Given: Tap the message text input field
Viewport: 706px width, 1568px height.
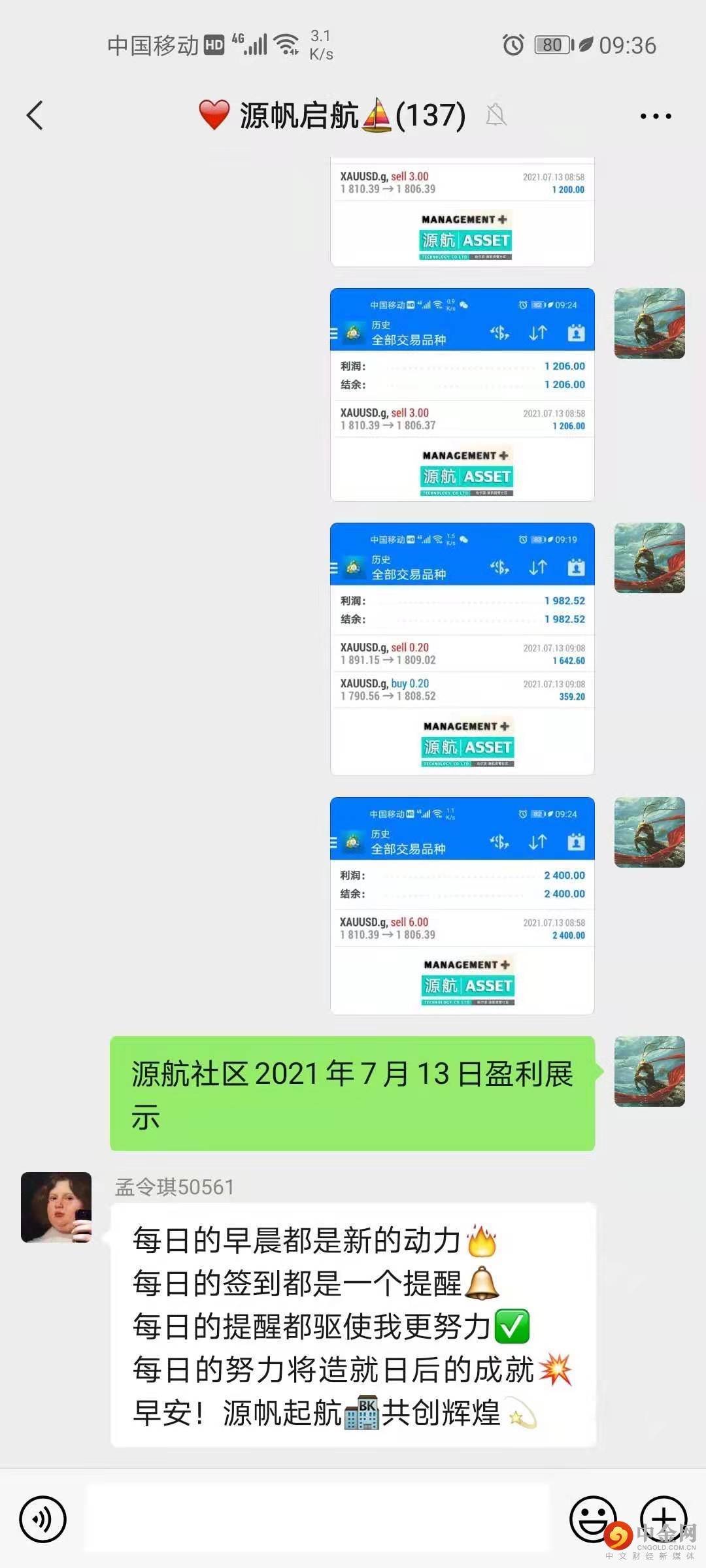Looking at the screenshot, I should coord(317,1518).
